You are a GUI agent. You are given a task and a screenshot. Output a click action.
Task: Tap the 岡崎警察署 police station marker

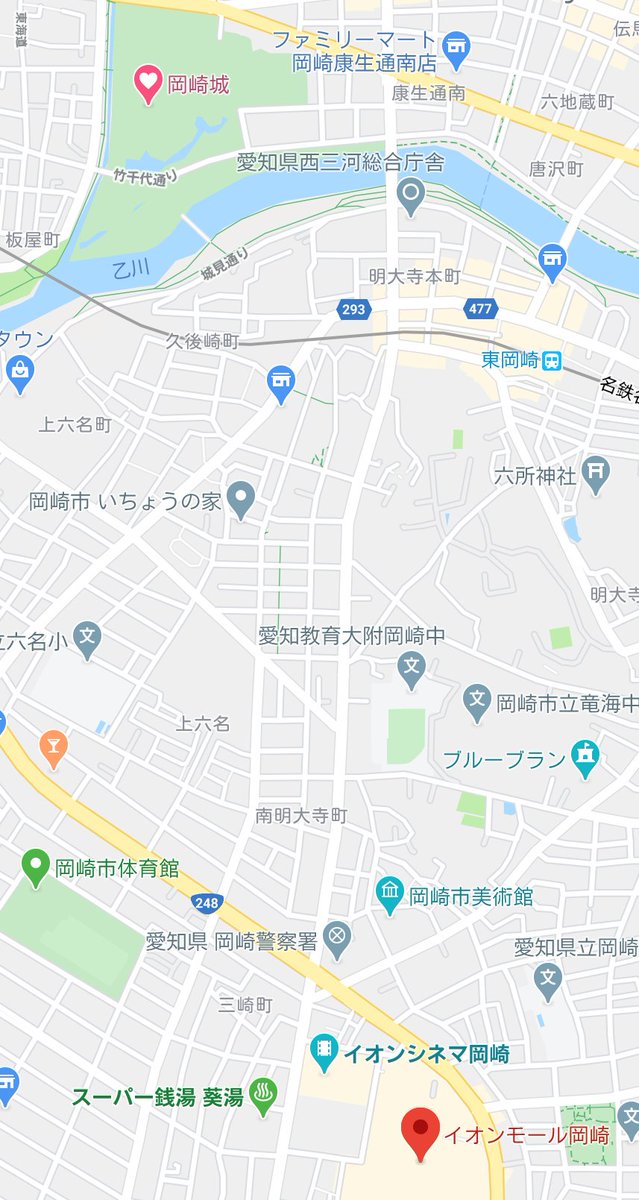point(338,938)
